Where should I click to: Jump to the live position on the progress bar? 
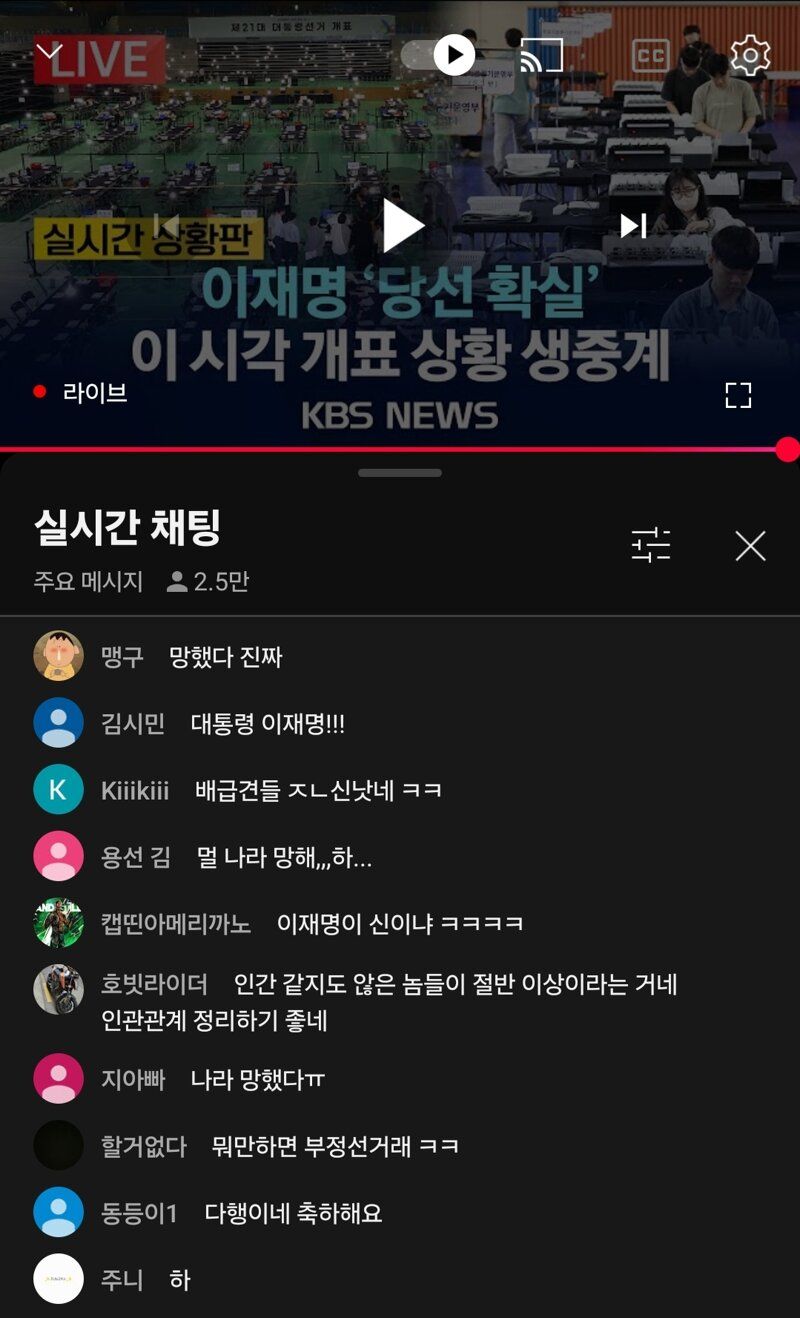click(x=787, y=449)
